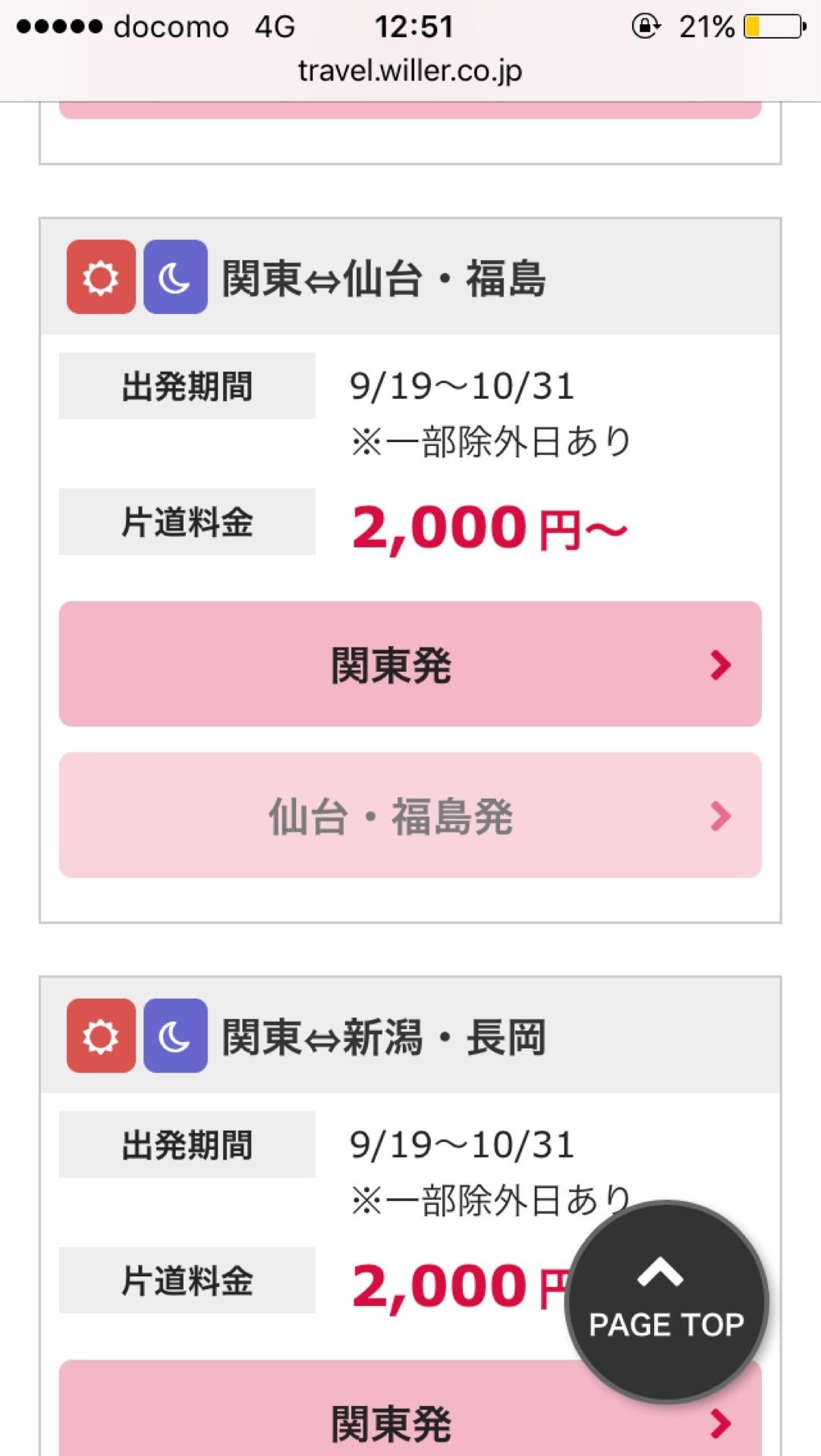Expand 仙台・福島発 departure options

coord(410,815)
